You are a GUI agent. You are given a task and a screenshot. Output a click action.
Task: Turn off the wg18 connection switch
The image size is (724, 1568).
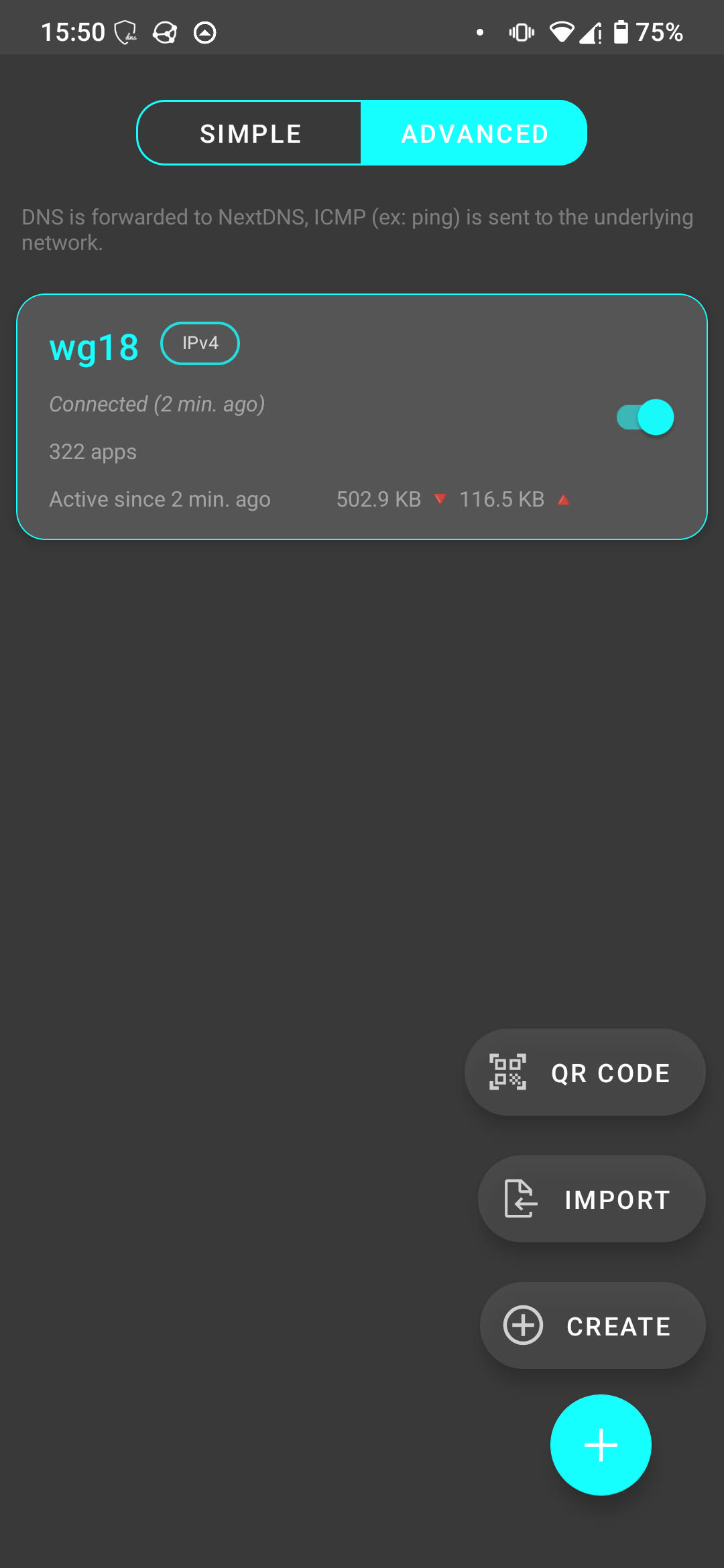pyautogui.click(x=645, y=417)
